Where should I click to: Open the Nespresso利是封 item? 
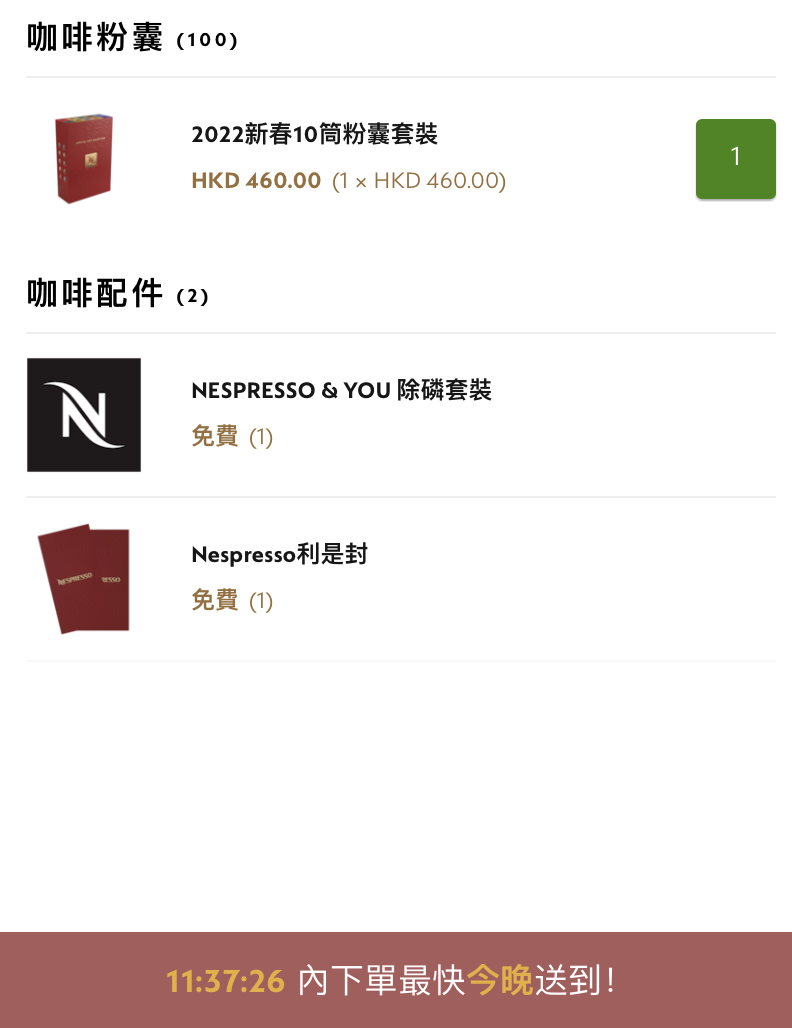[x=279, y=554]
